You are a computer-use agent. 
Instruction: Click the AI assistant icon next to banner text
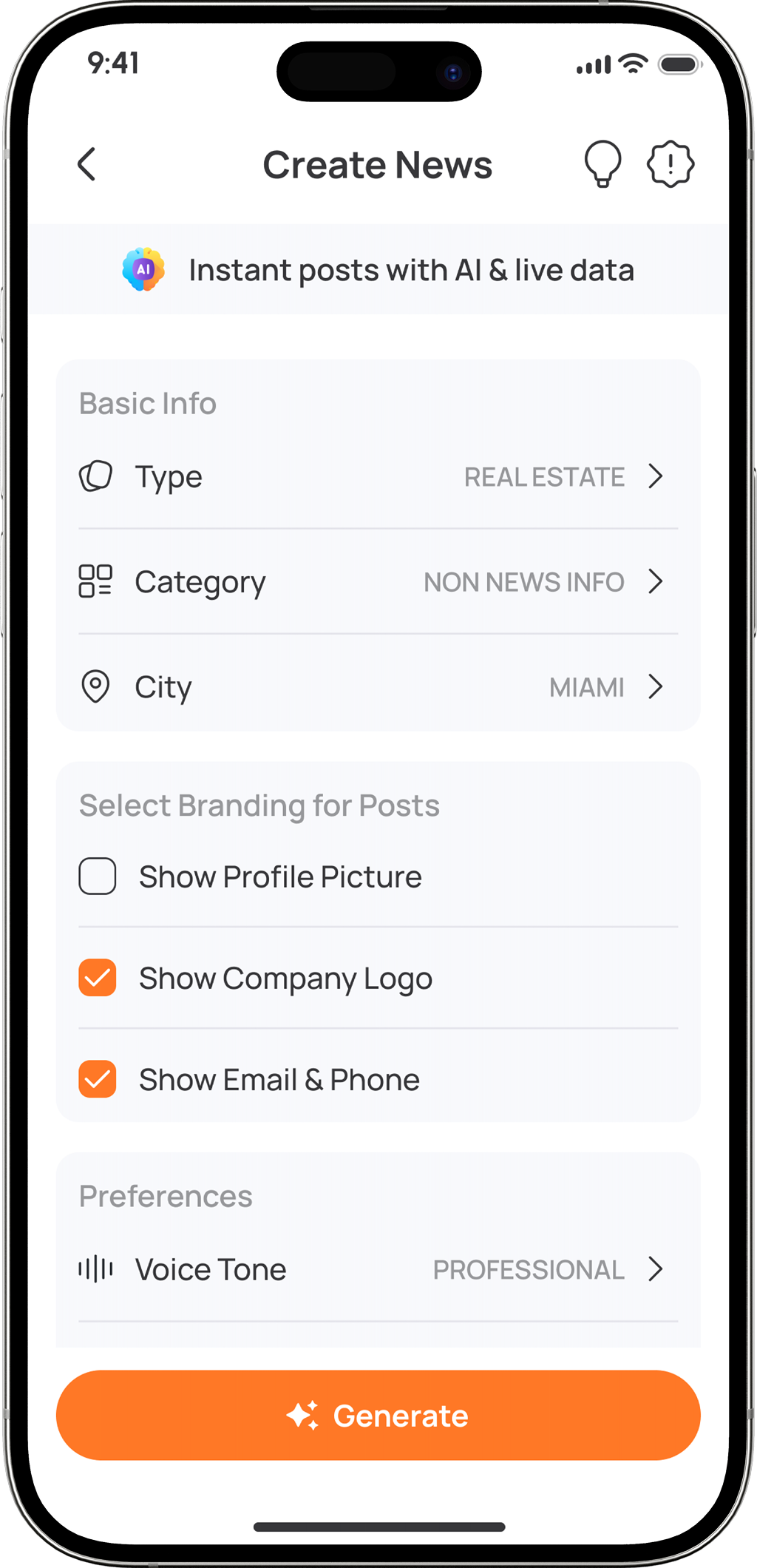click(x=143, y=269)
